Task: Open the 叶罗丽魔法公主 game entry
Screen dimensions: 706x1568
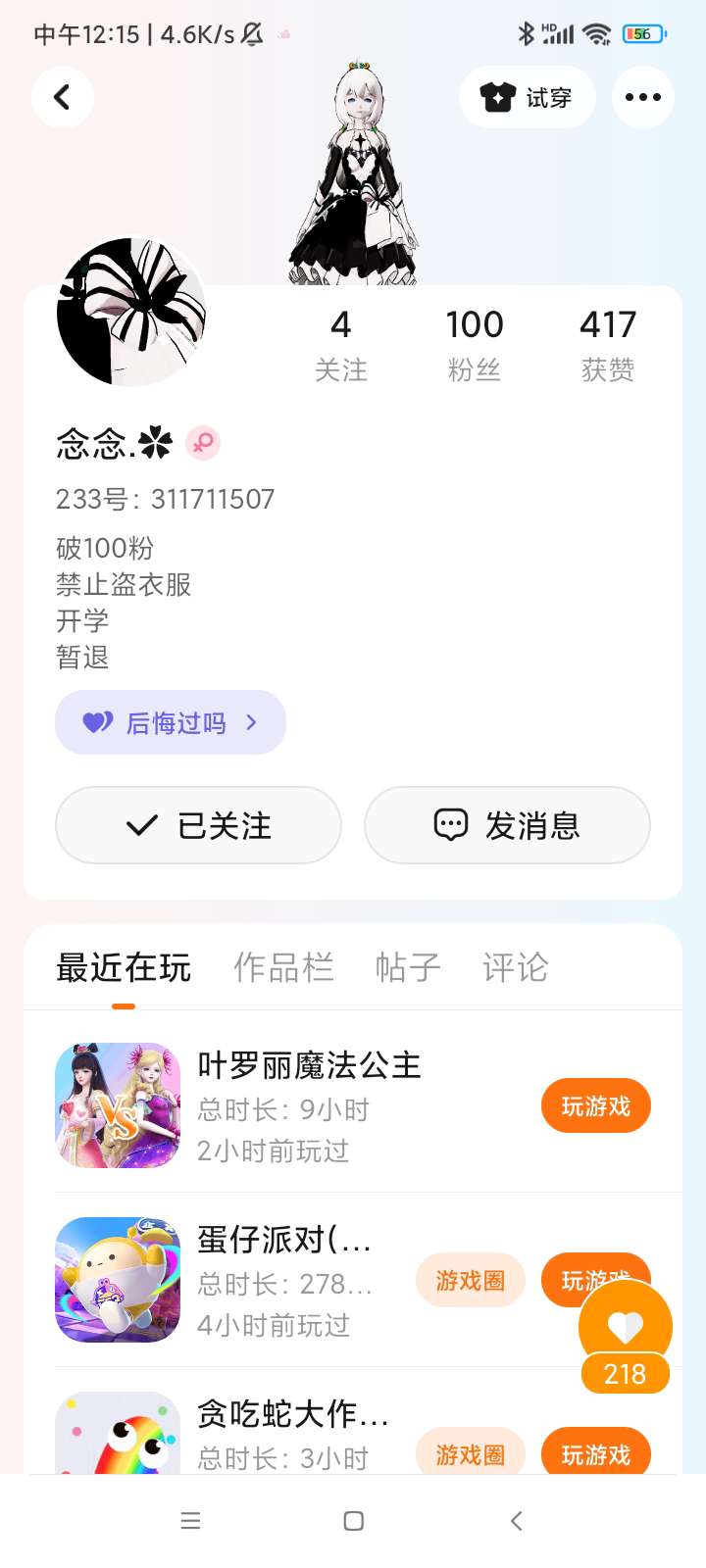Action: 309,1066
